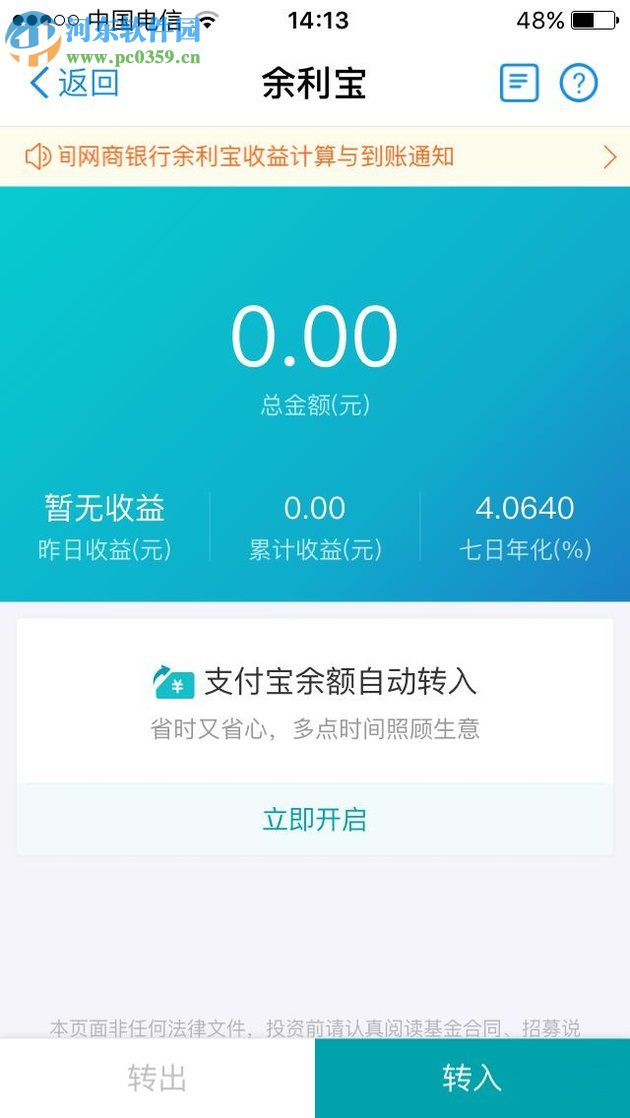Open the transaction details list icon
630x1118 pixels.
coord(518,83)
